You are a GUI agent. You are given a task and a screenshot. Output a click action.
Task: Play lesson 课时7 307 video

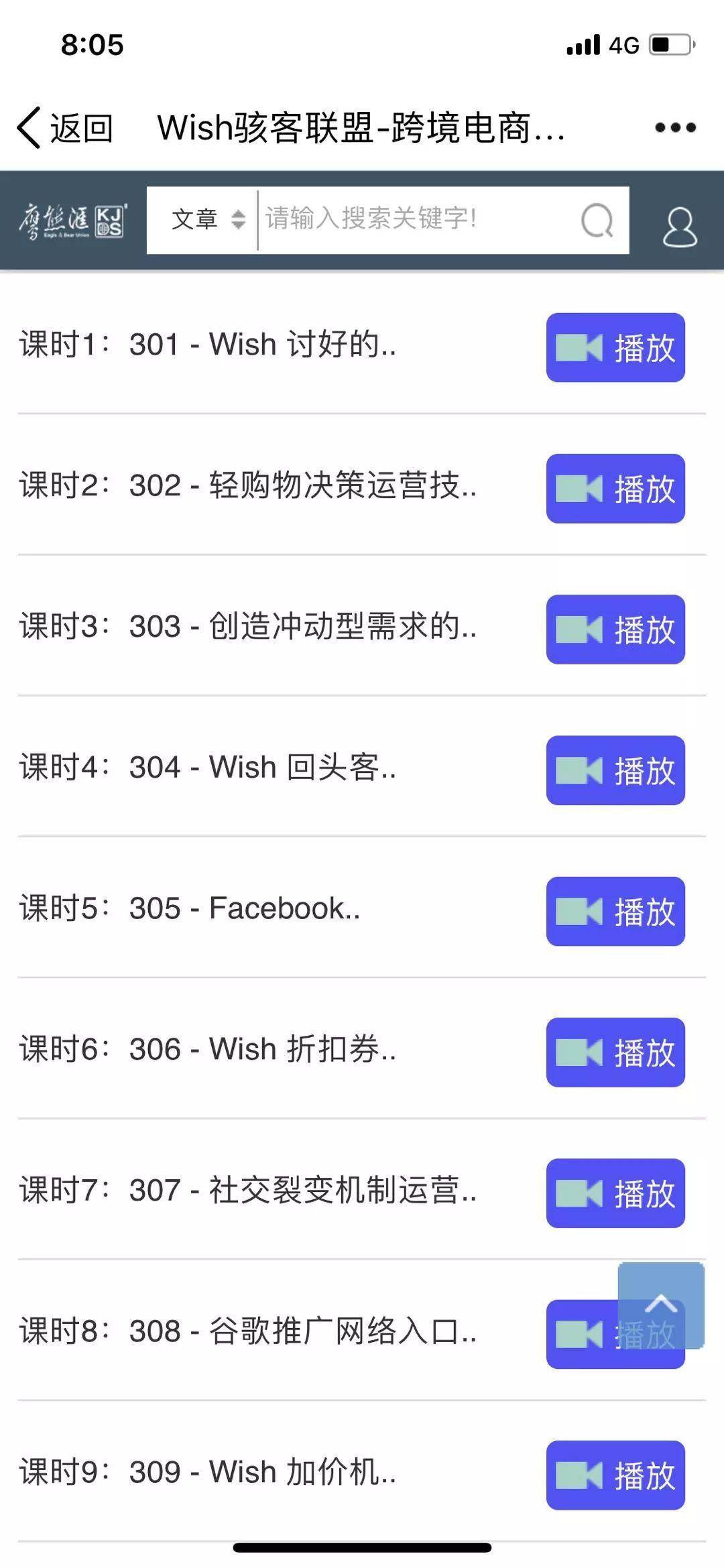[x=615, y=1193]
